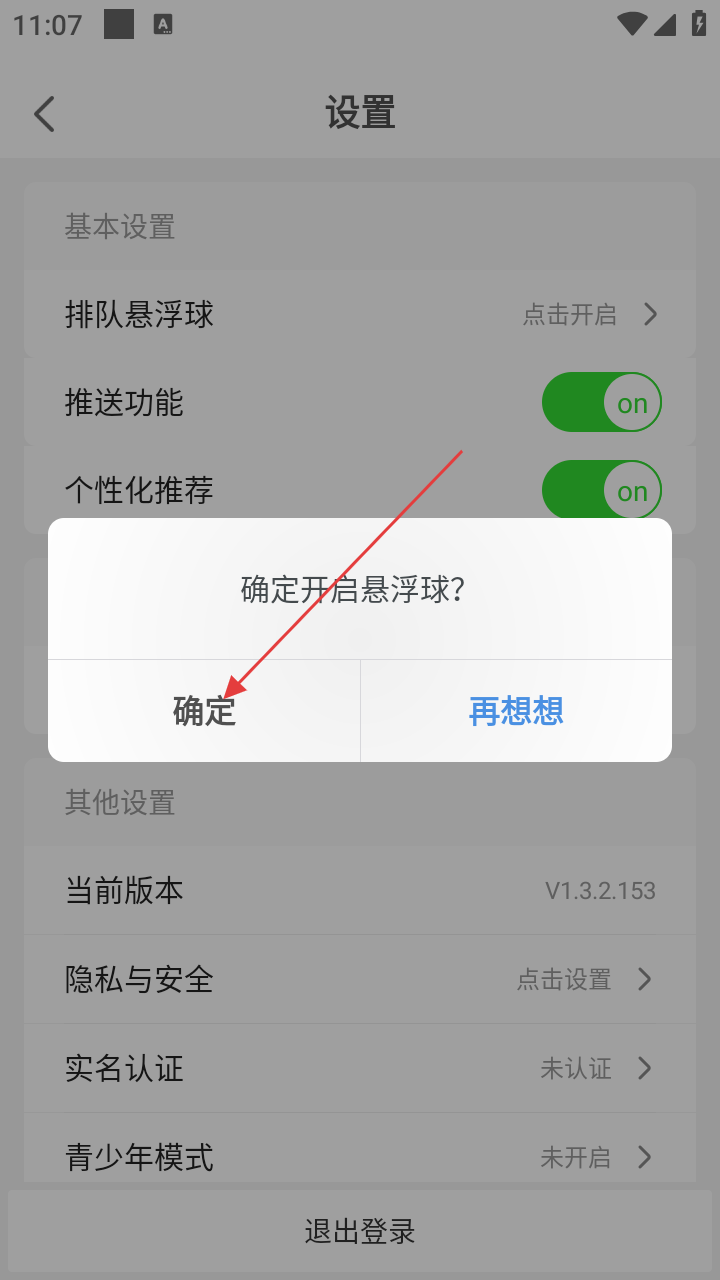This screenshot has height=1280, width=720.
Task: Tap 再想想 to cancel the dialog
Action: (516, 711)
